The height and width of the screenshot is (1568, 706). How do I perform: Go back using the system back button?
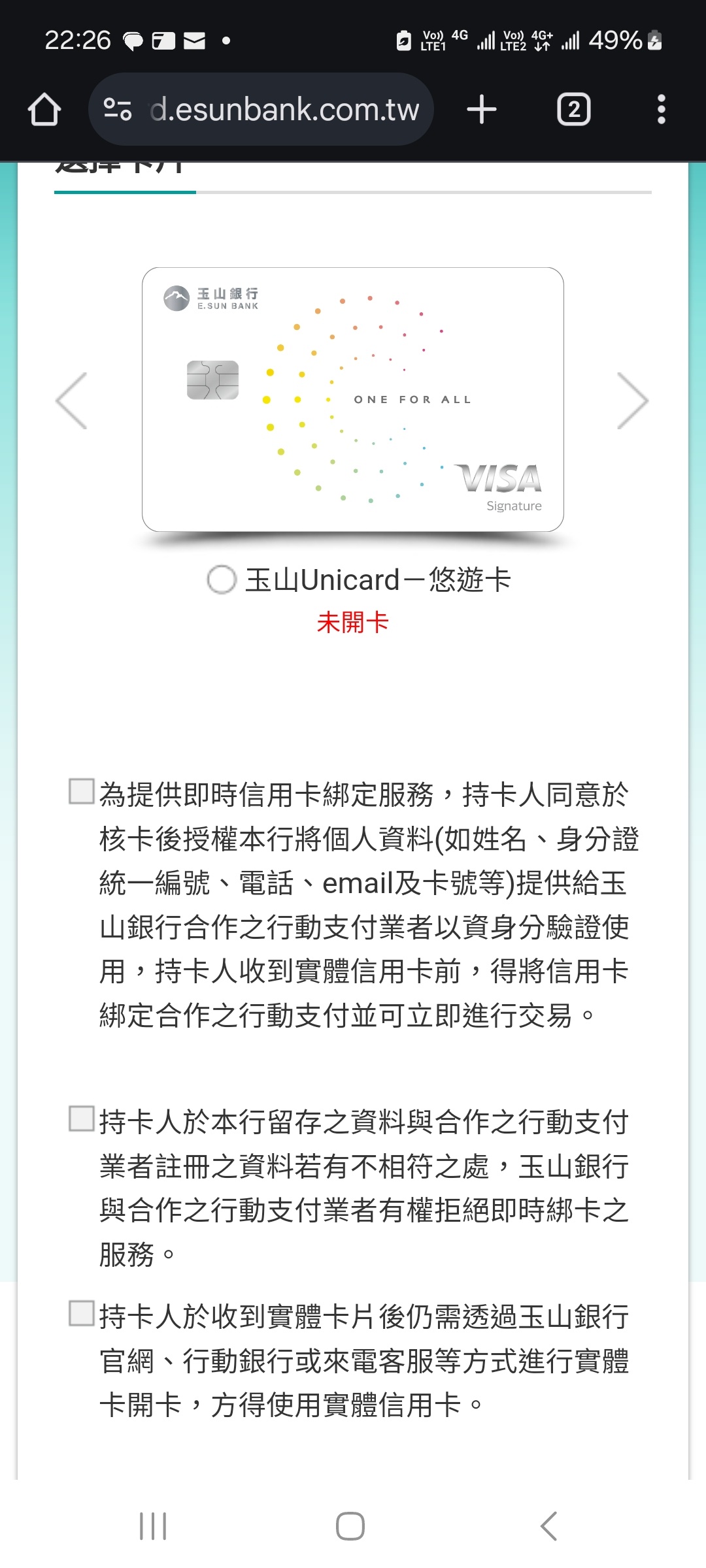548,1526
